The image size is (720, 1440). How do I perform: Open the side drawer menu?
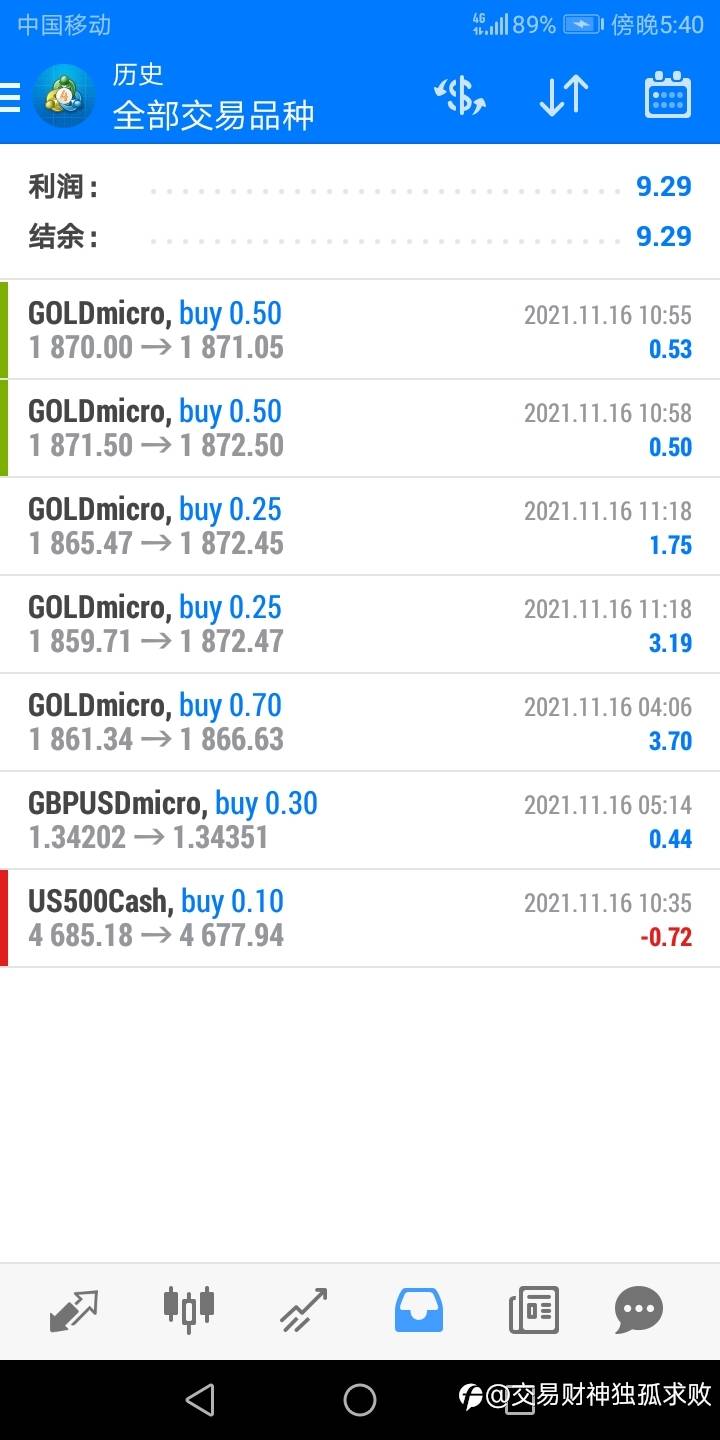click(x=10, y=97)
